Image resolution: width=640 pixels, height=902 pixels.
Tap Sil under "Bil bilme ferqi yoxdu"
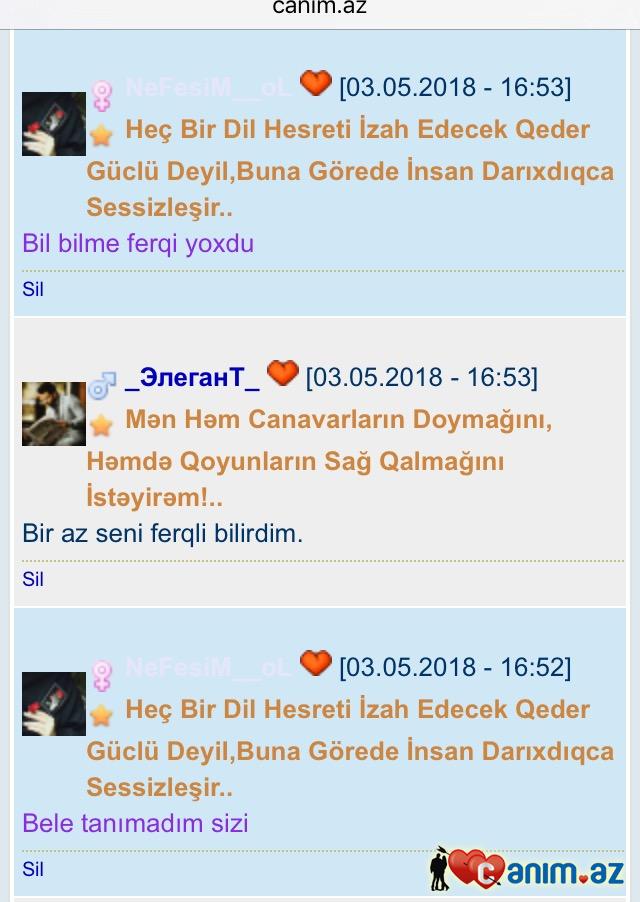coord(33,290)
